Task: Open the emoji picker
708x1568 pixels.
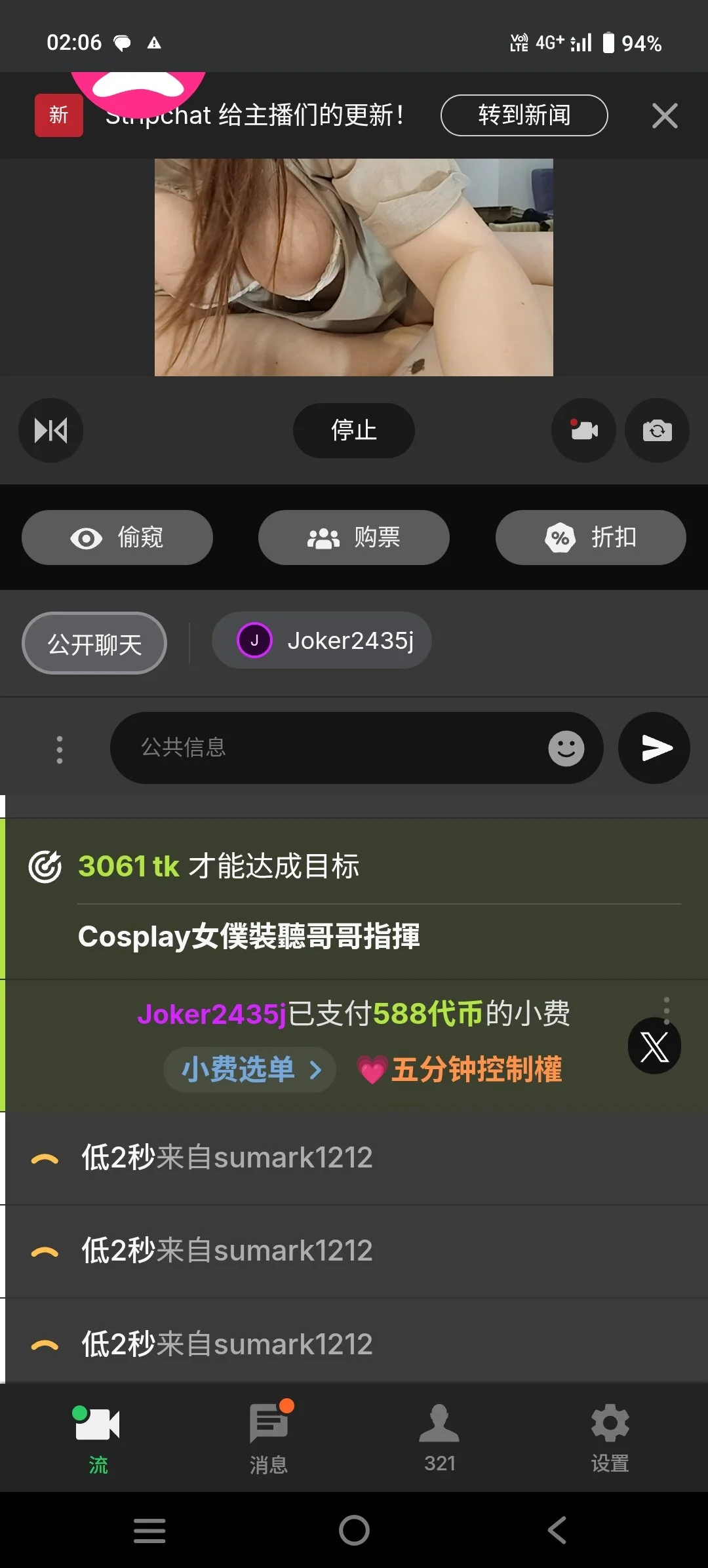Action: 566,748
